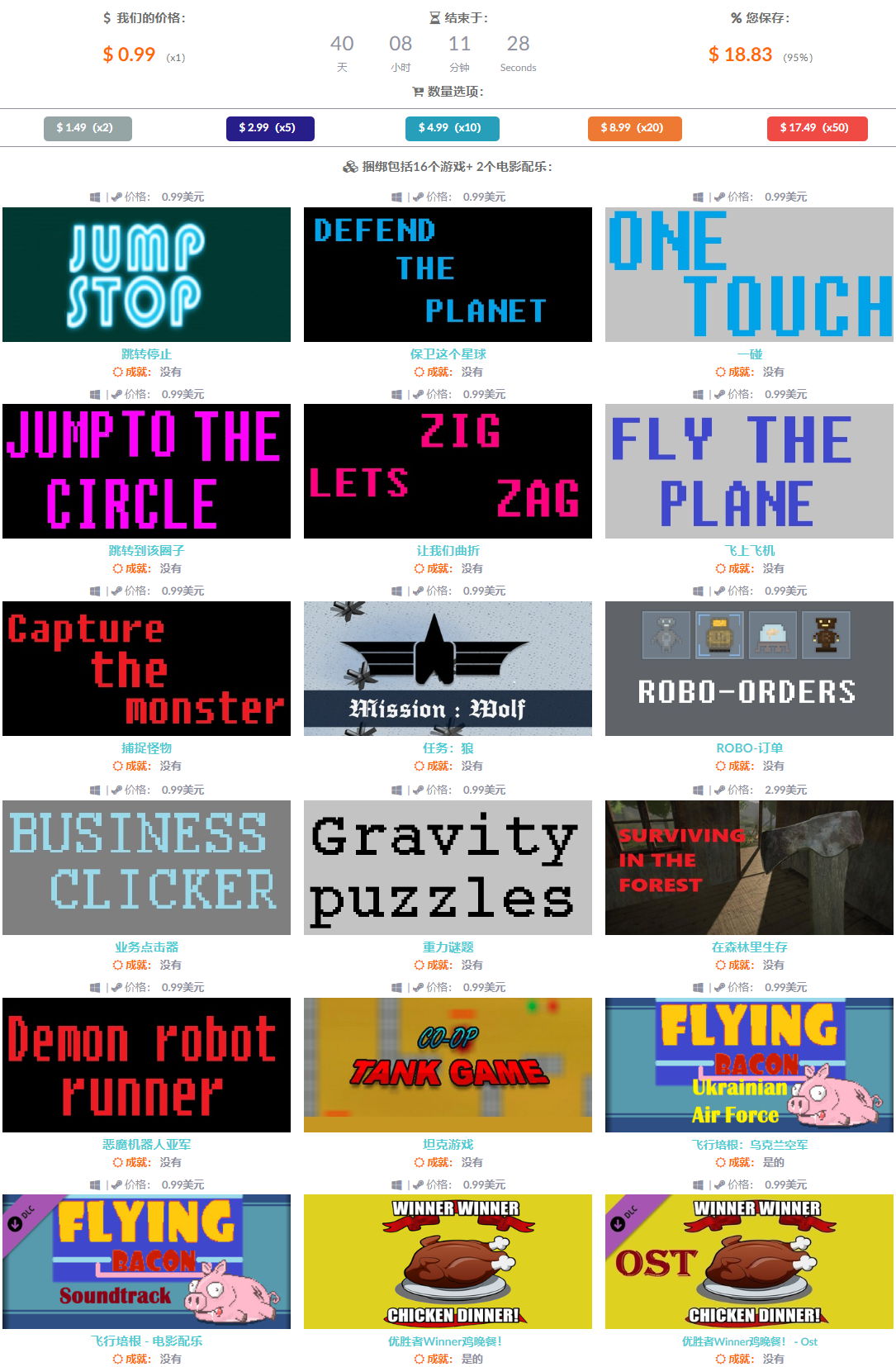Tap the 优胜者Winner鸡晚餐! title link

[445, 1341]
